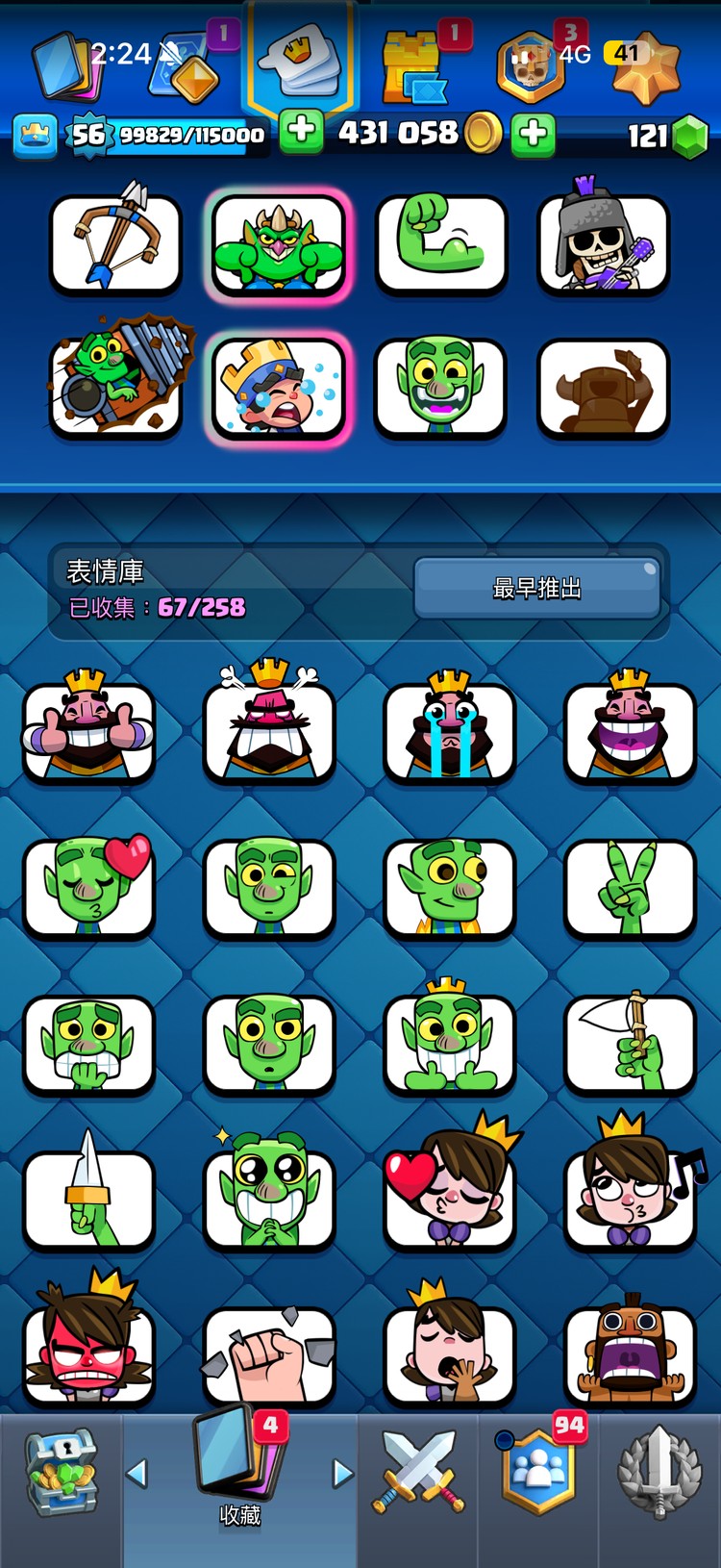The image size is (721, 1568).
Task: Select the crying king emote from the library
Action: pos(449,733)
